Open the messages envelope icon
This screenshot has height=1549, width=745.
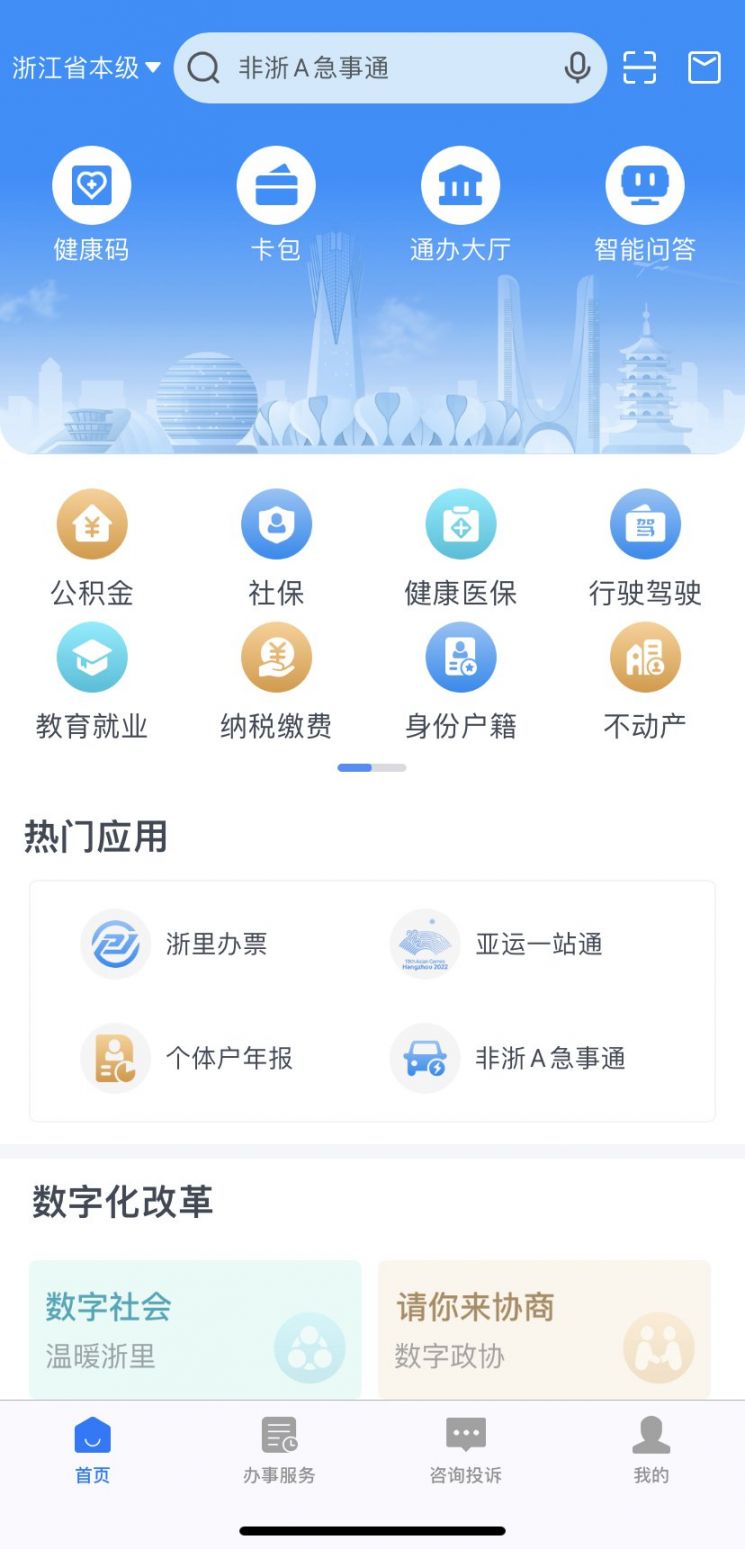coord(704,68)
